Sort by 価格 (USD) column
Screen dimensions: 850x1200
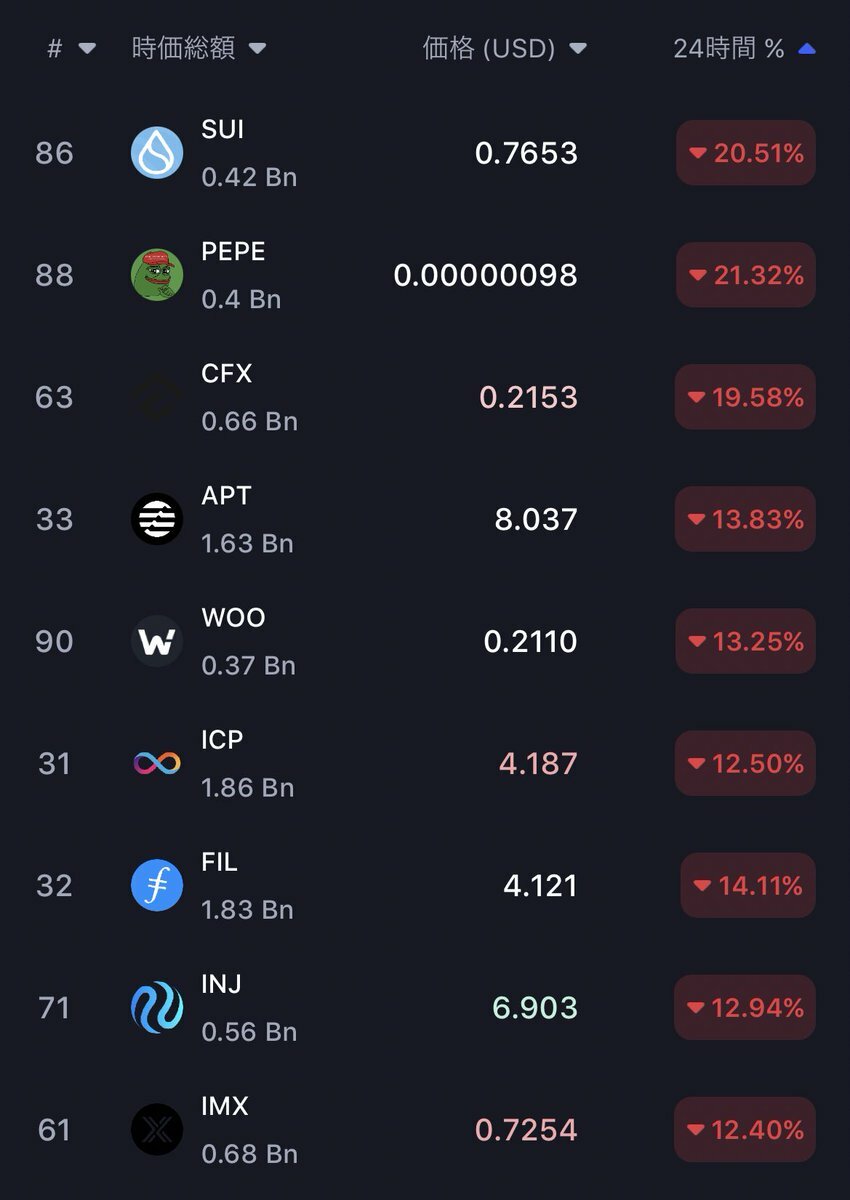[503, 48]
